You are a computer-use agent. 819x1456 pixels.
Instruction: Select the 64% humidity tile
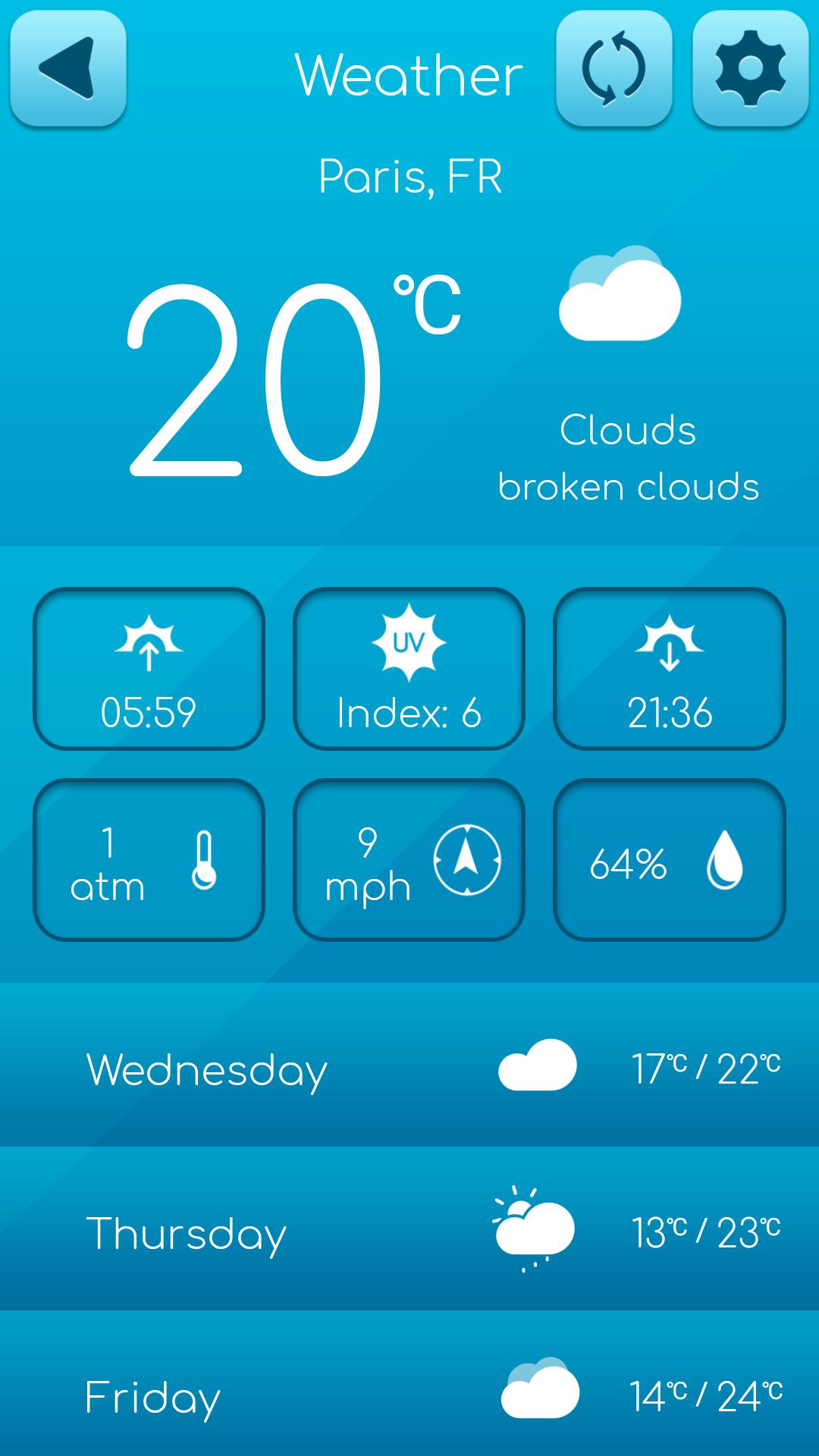point(668,861)
